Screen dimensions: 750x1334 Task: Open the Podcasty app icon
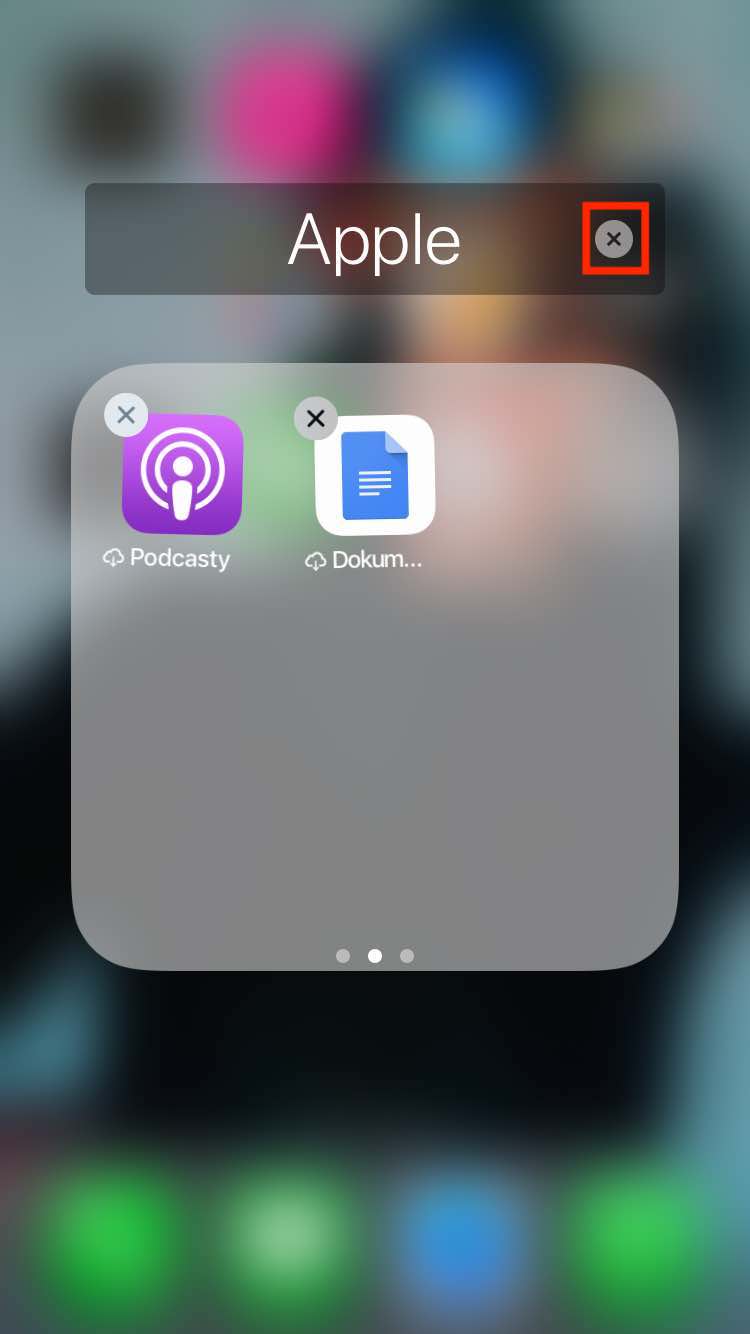[183, 475]
